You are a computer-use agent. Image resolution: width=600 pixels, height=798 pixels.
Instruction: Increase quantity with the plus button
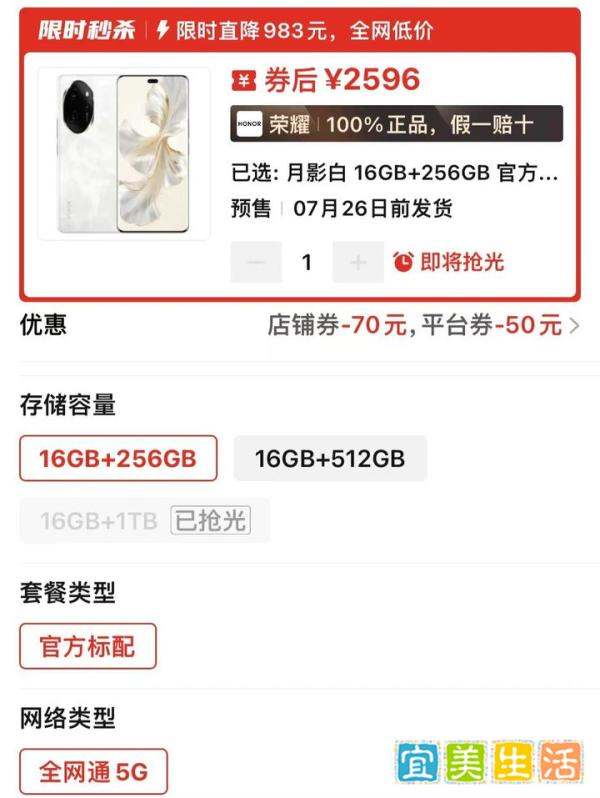coord(358,262)
